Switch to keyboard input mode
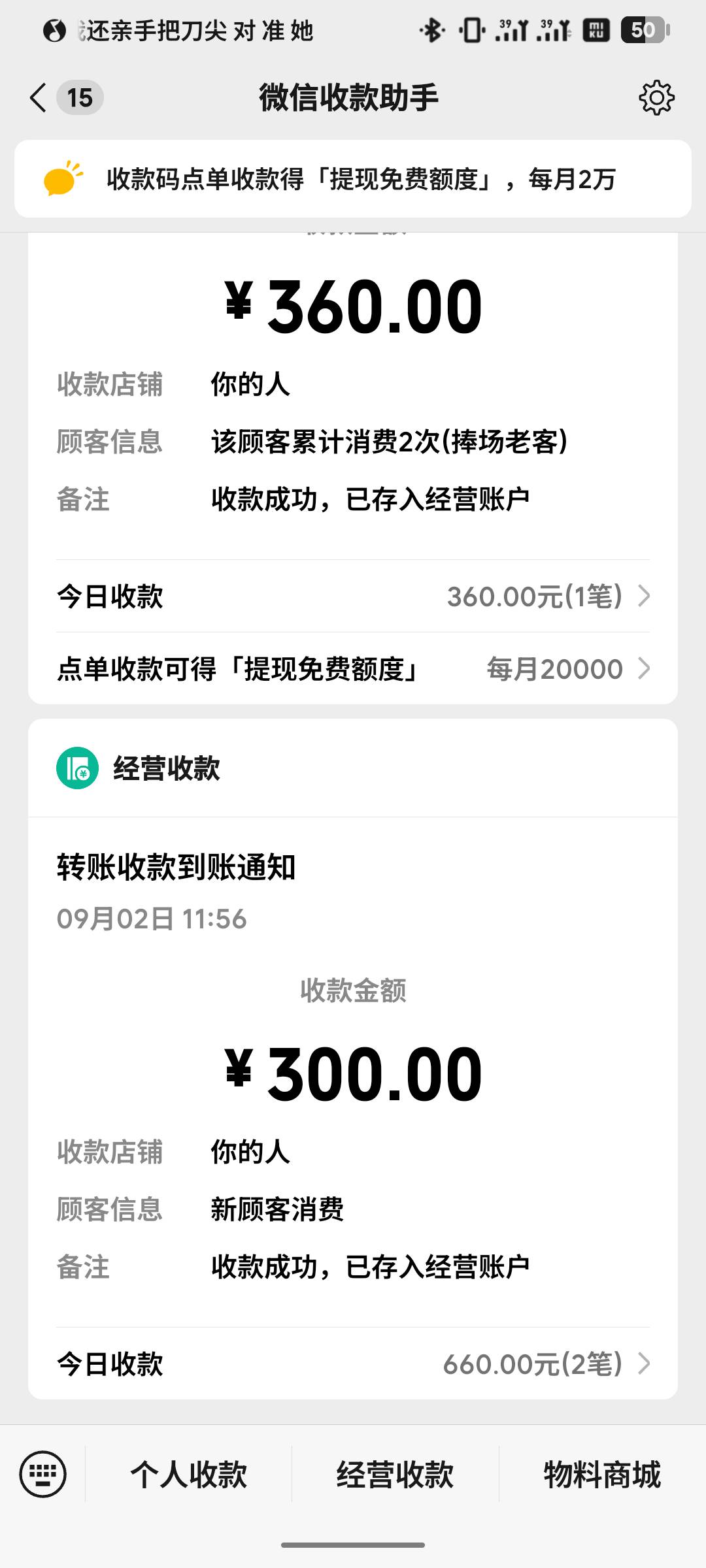Viewport: 706px width, 1568px height. [43, 1474]
